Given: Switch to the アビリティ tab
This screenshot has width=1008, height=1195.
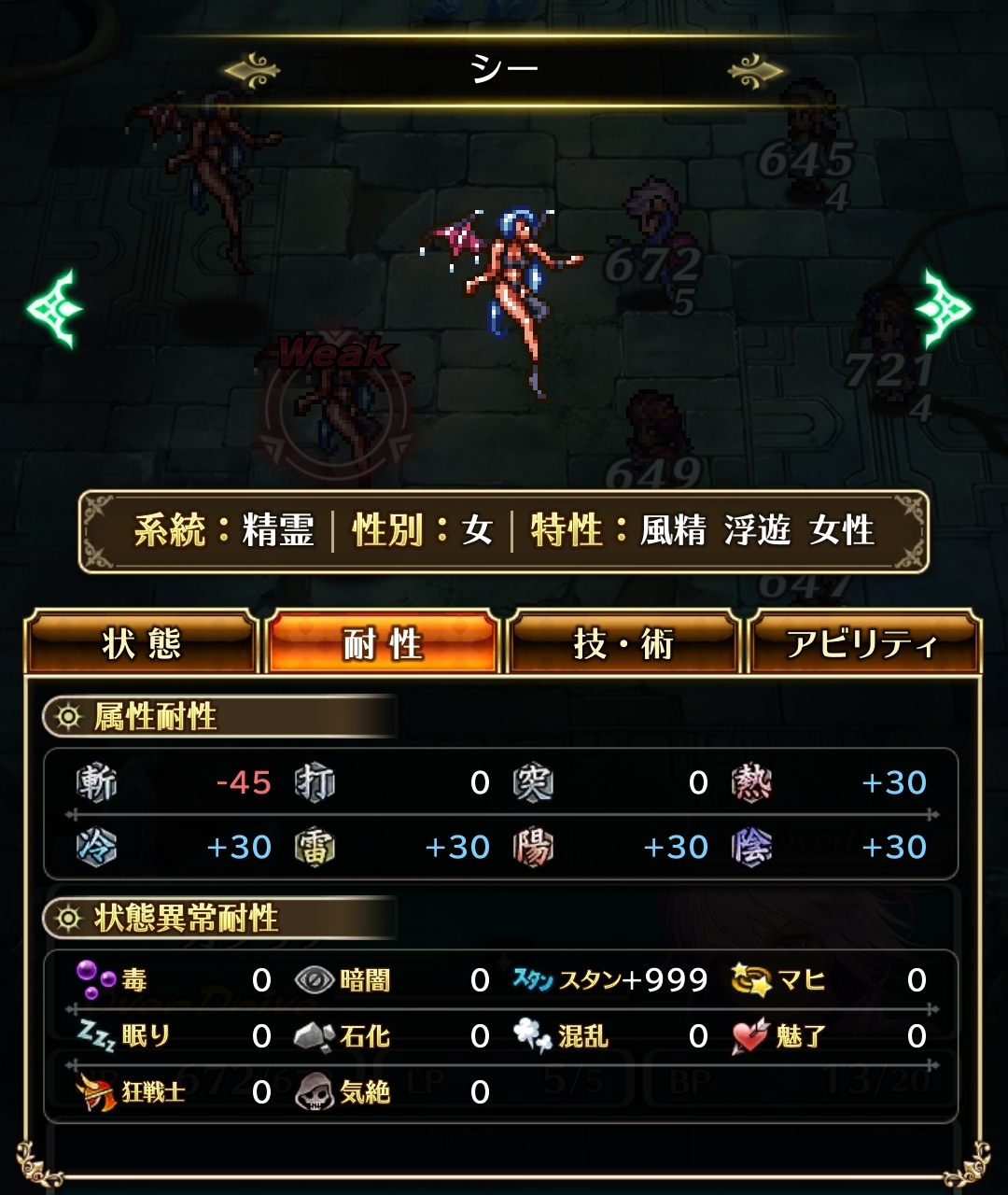Looking at the screenshot, I should 862,644.
